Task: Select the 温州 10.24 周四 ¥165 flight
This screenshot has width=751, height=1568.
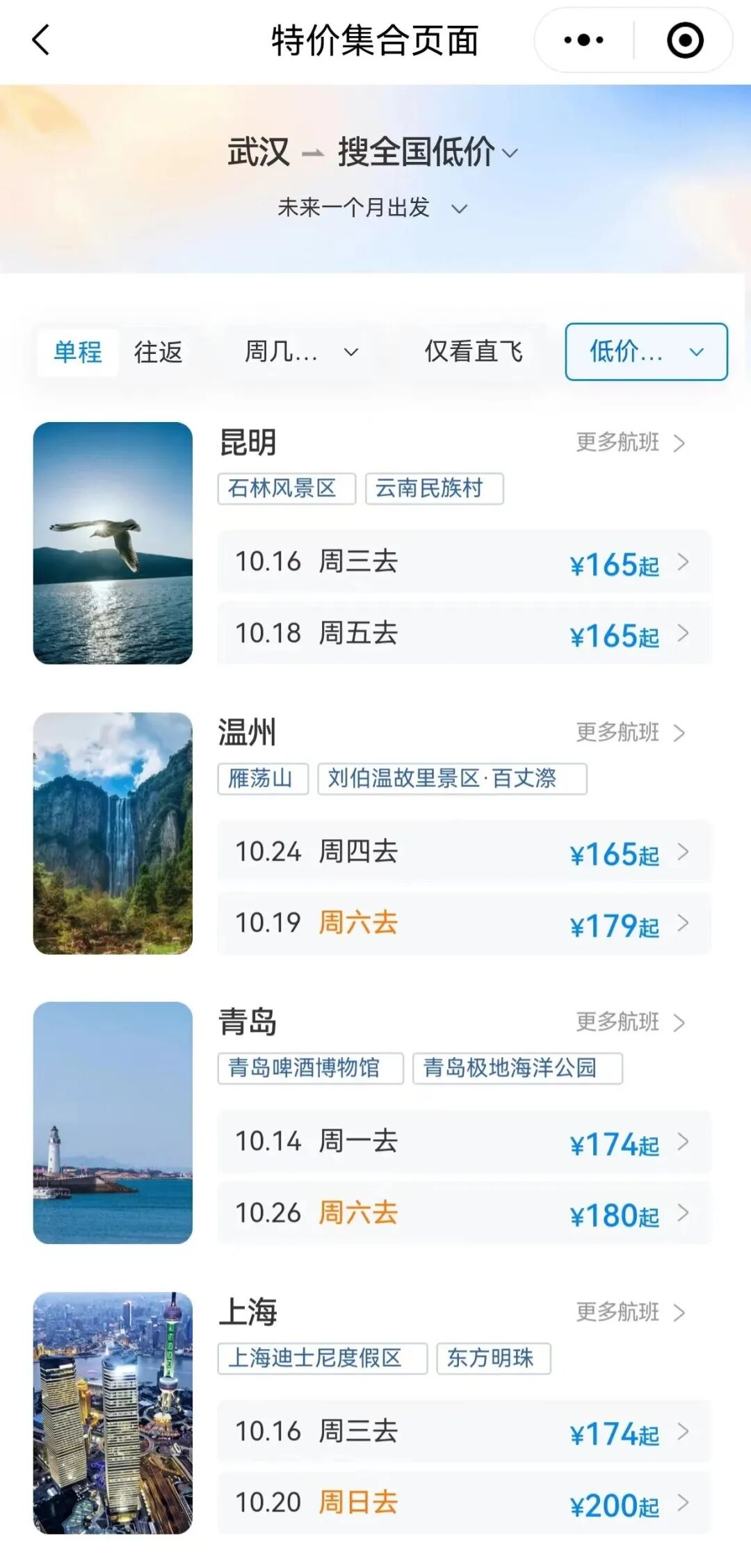Action: coord(464,852)
